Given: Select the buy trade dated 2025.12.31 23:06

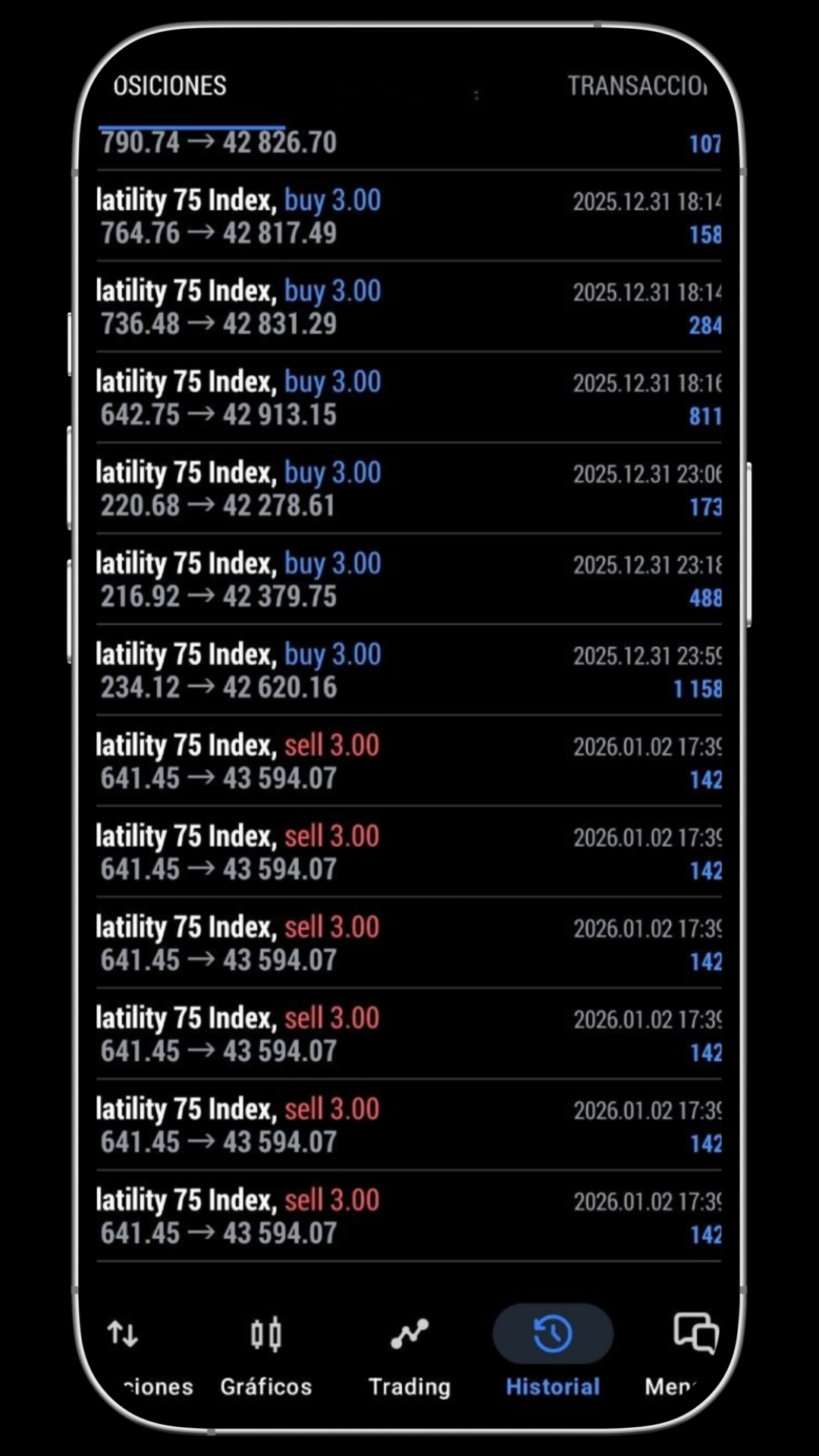Looking at the screenshot, I should pos(408,489).
